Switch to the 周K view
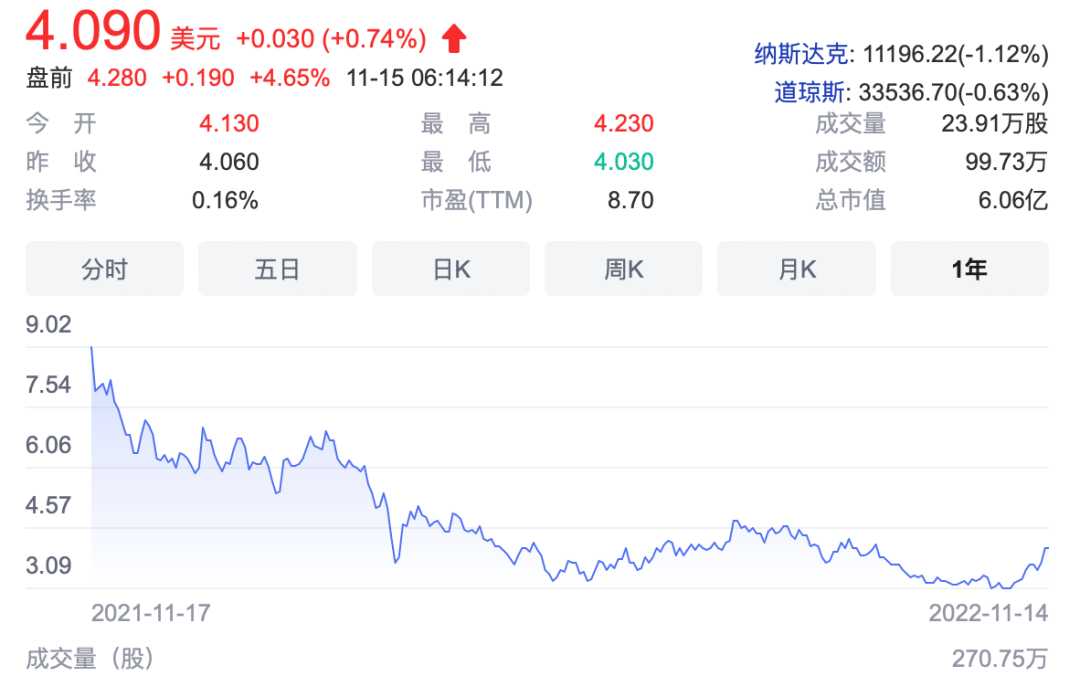The image size is (1080, 676). (624, 269)
